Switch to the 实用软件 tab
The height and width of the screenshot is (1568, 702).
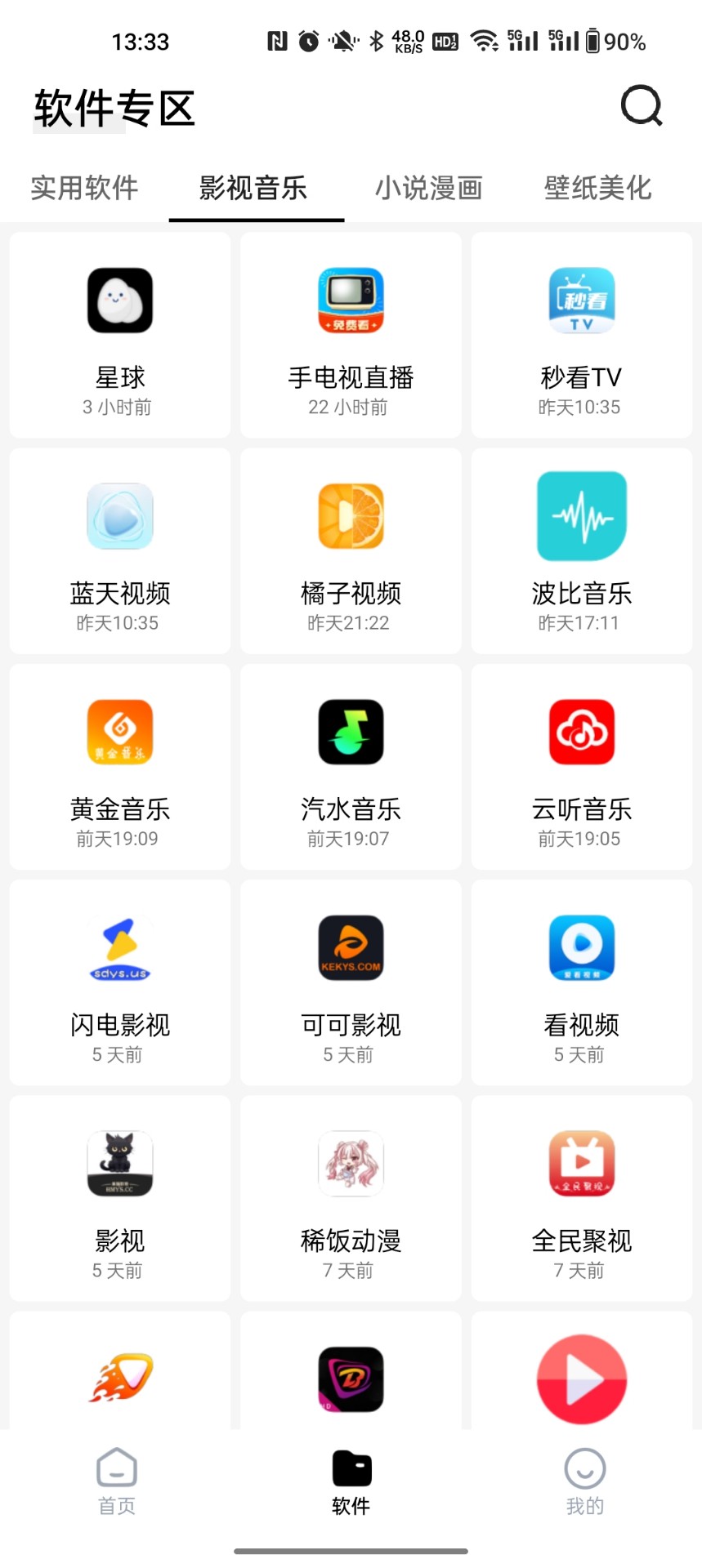pyautogui.click(x=84, y=189)
